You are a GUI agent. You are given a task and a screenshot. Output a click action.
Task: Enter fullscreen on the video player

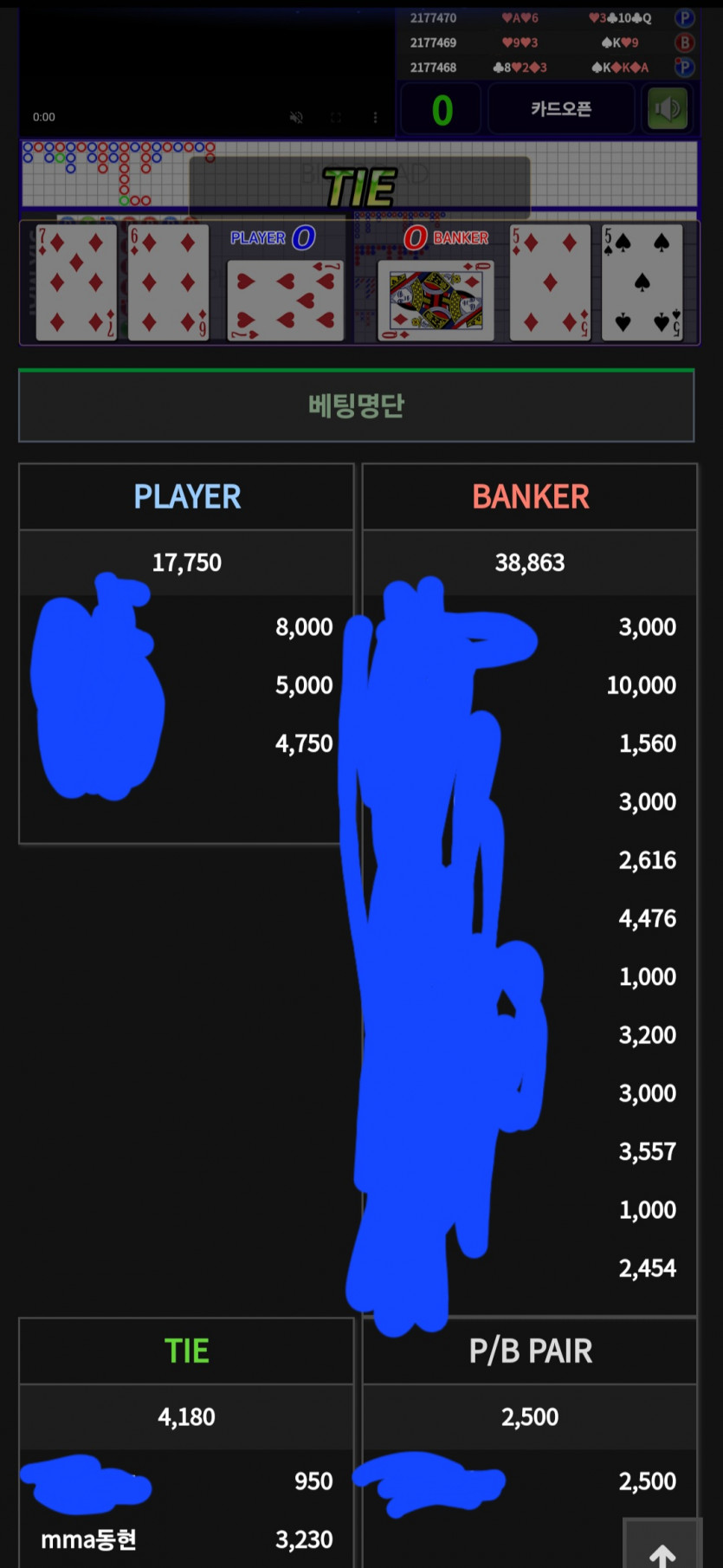coord(336,117)
